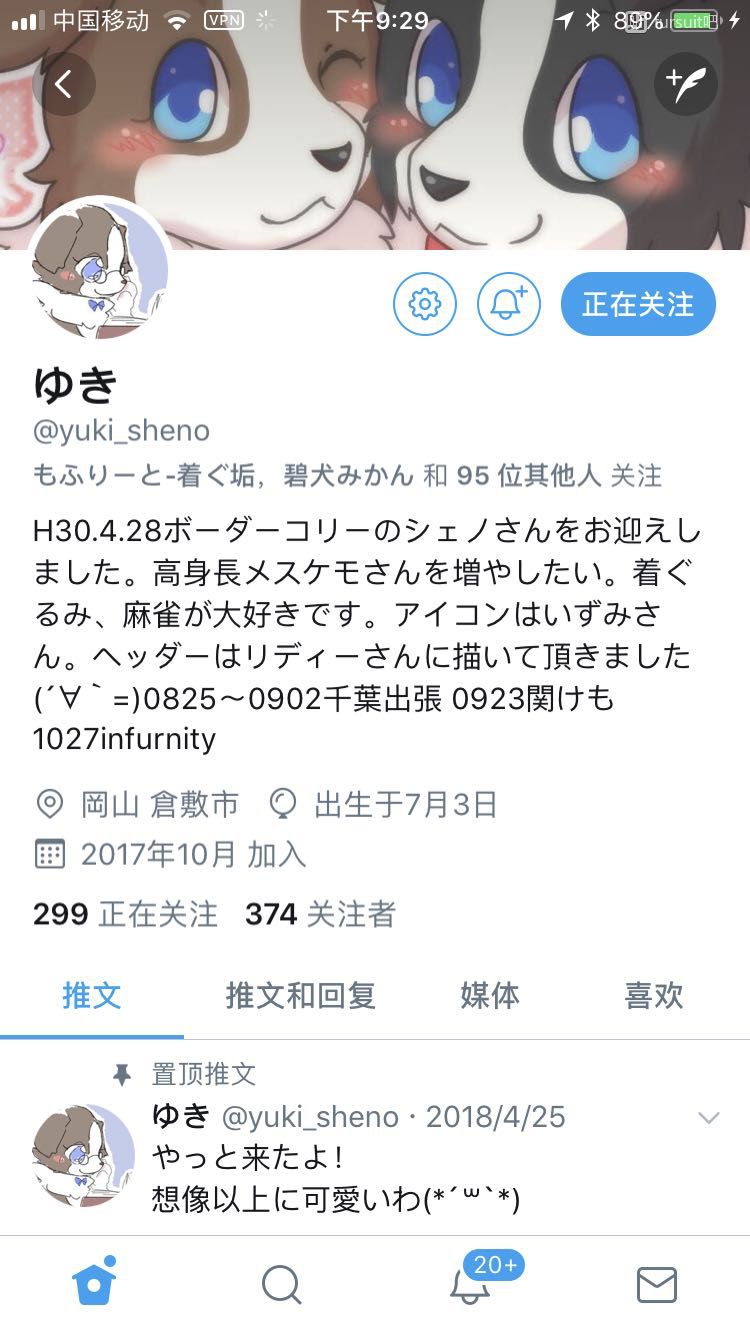View ゆき's round profile picture
The image size is (750, 1334).
(x=98, y=268)
